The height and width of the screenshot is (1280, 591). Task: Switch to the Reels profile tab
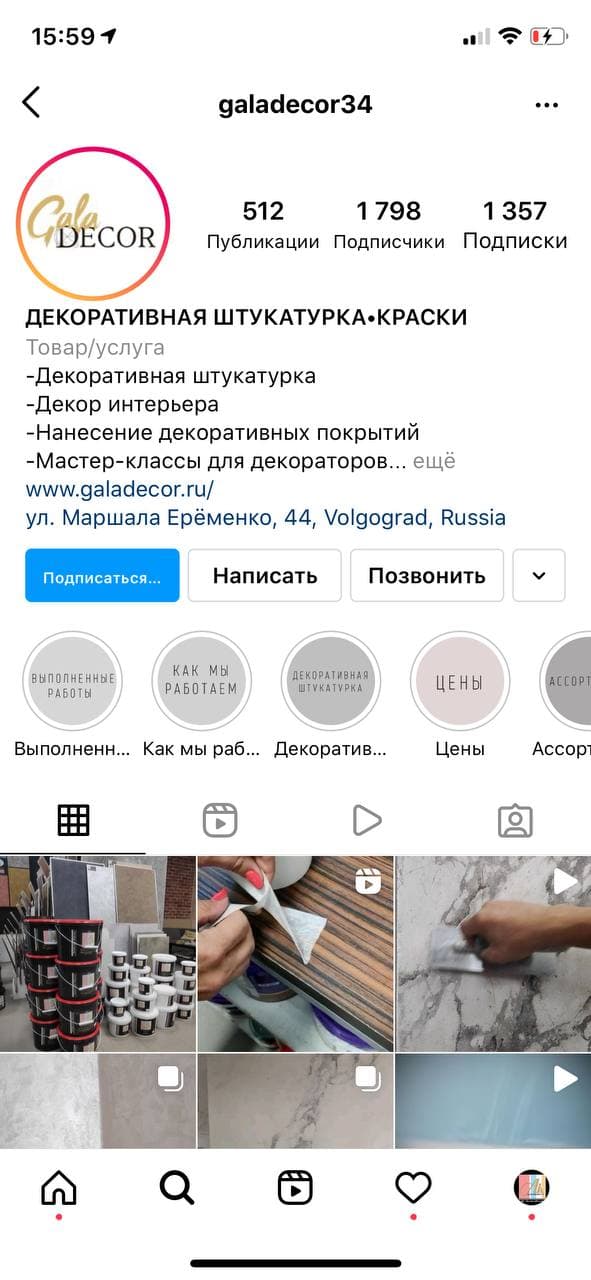coord(219,820)
